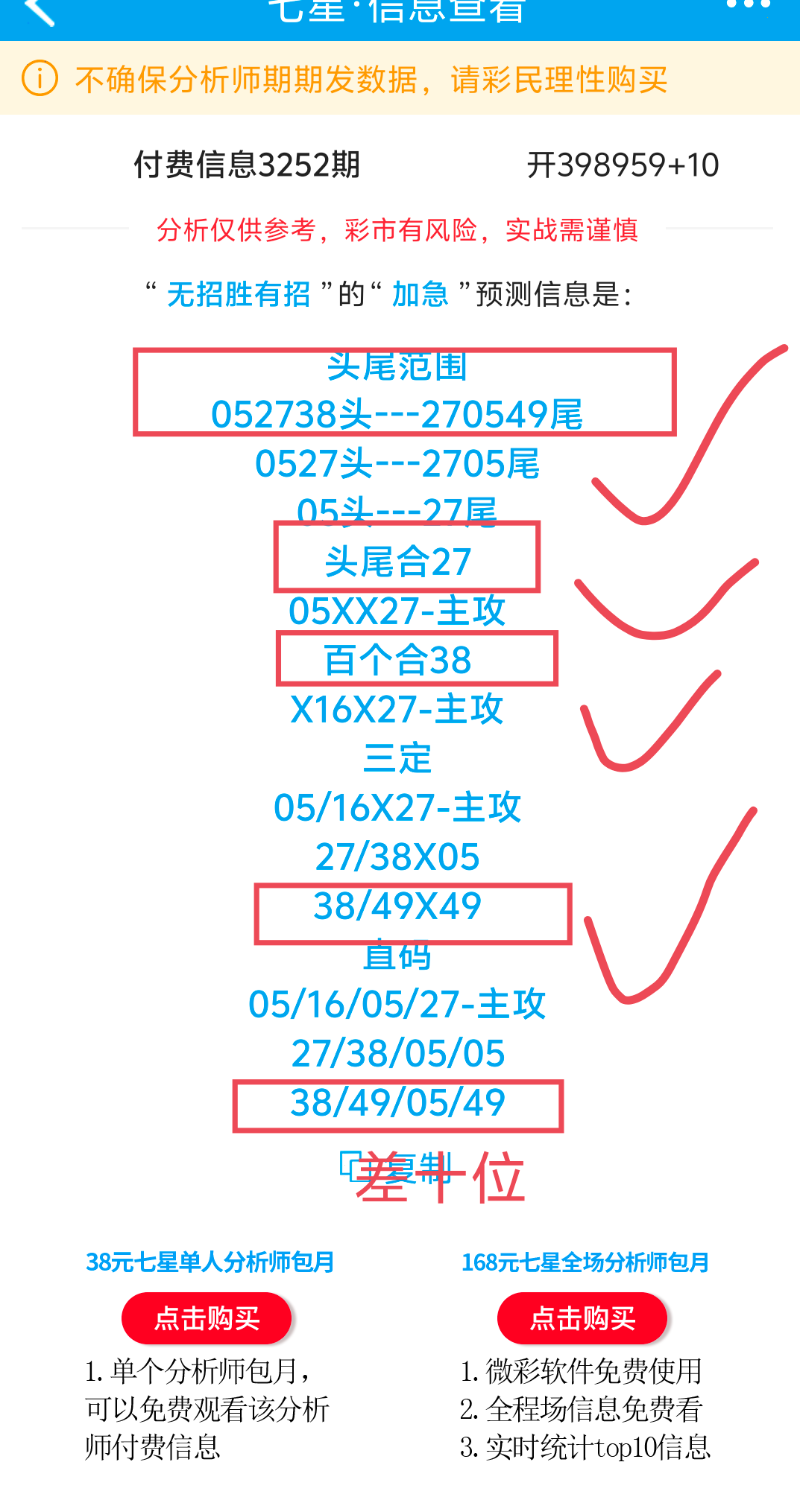Select the 百个合38 boxed prediction
The width and height of the screenshot is (800, 1500).
point(416,658)
